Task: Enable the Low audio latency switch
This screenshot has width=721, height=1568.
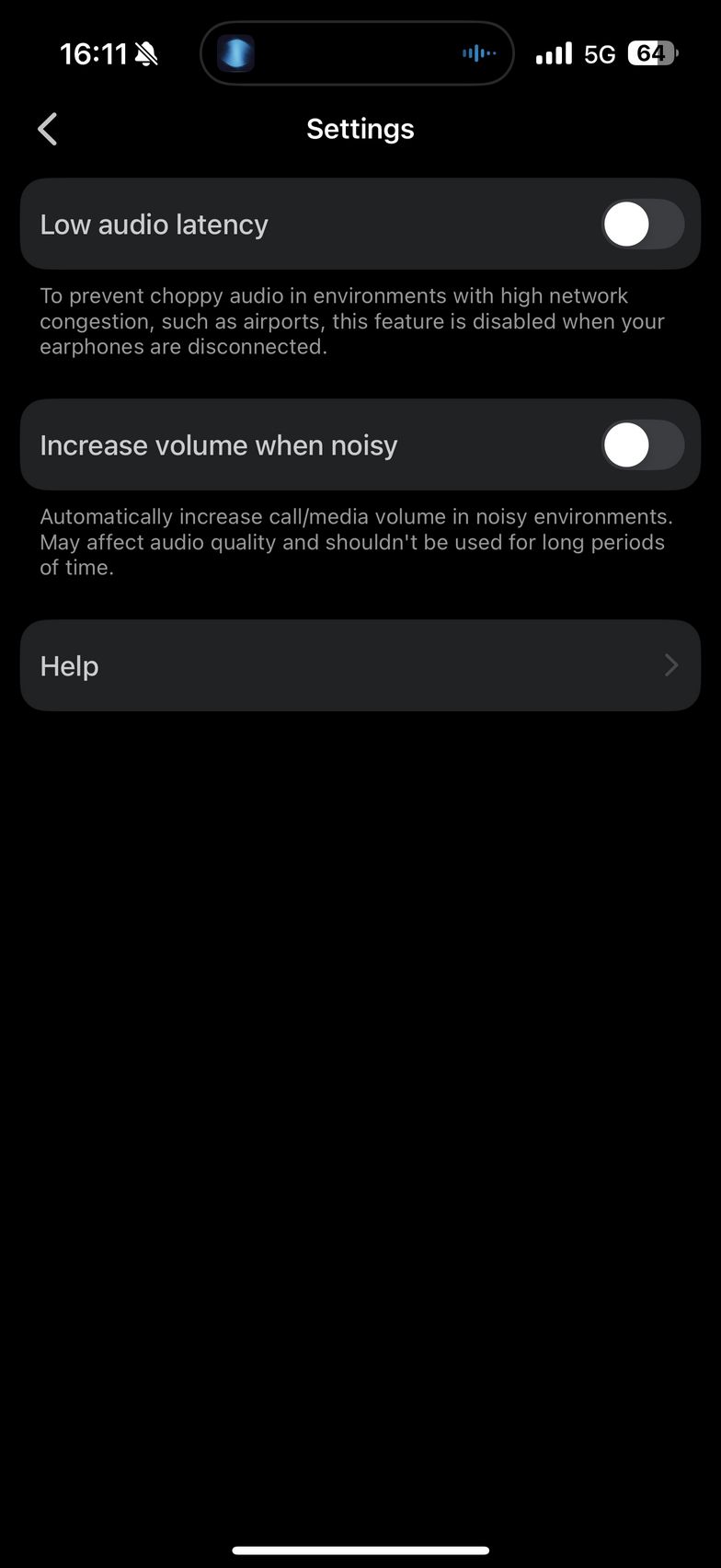Action: tap(643, 225)
